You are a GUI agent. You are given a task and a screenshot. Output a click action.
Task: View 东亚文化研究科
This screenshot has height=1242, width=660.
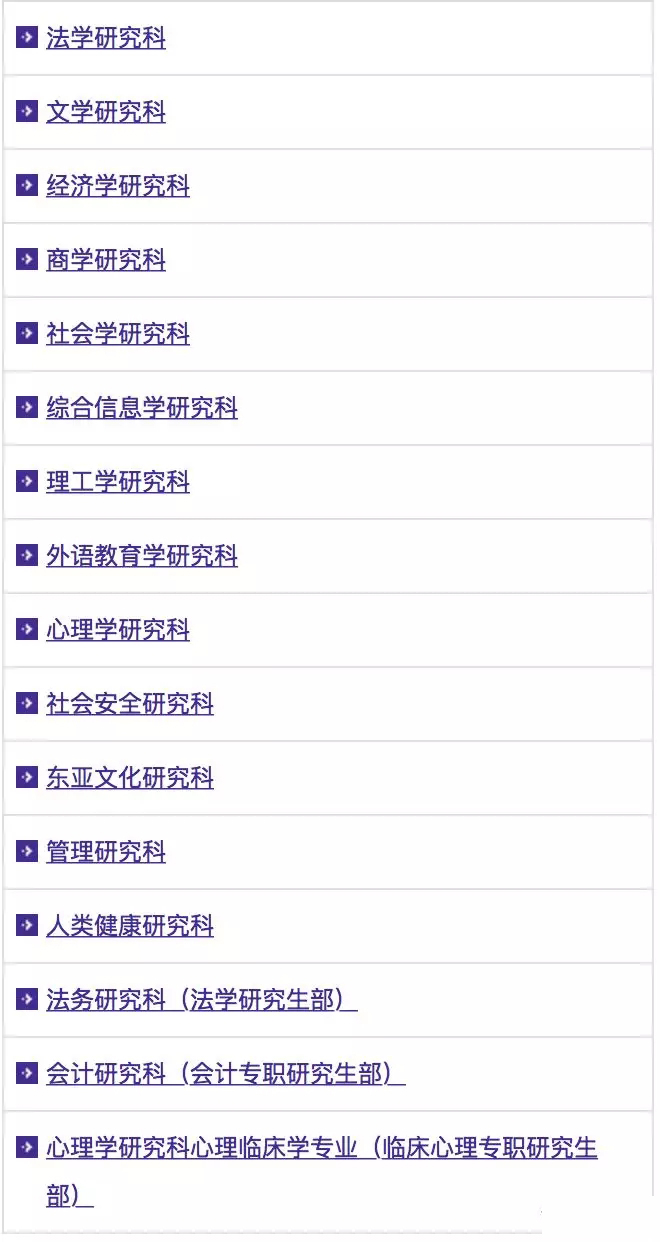[129, 779]
